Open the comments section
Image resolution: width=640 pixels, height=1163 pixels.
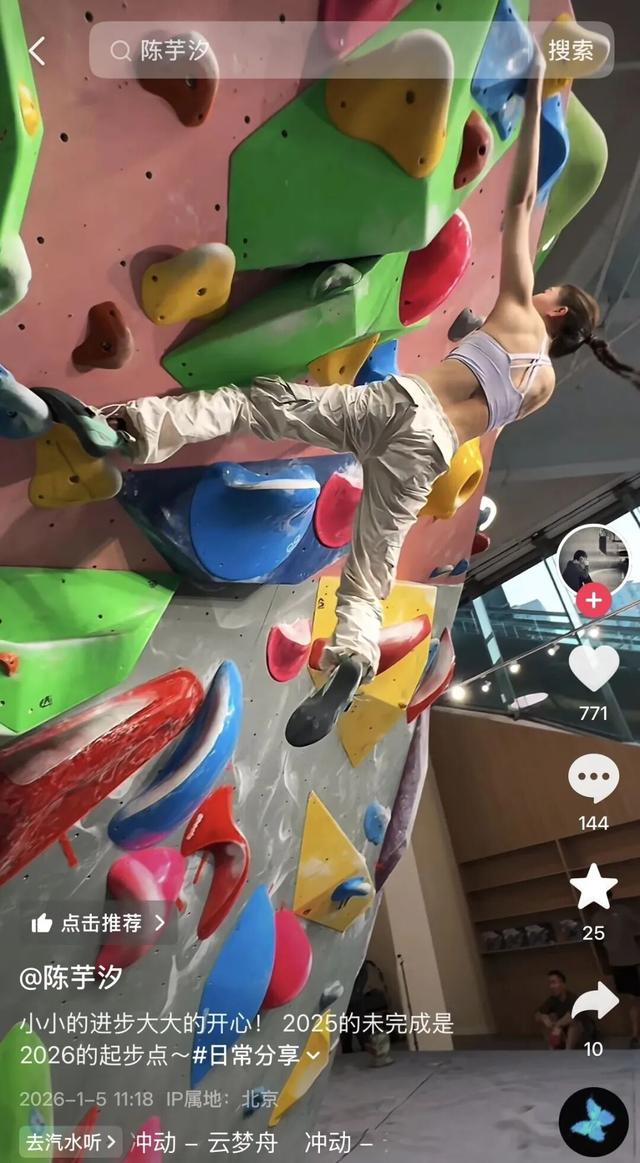[x=593, y=778]
